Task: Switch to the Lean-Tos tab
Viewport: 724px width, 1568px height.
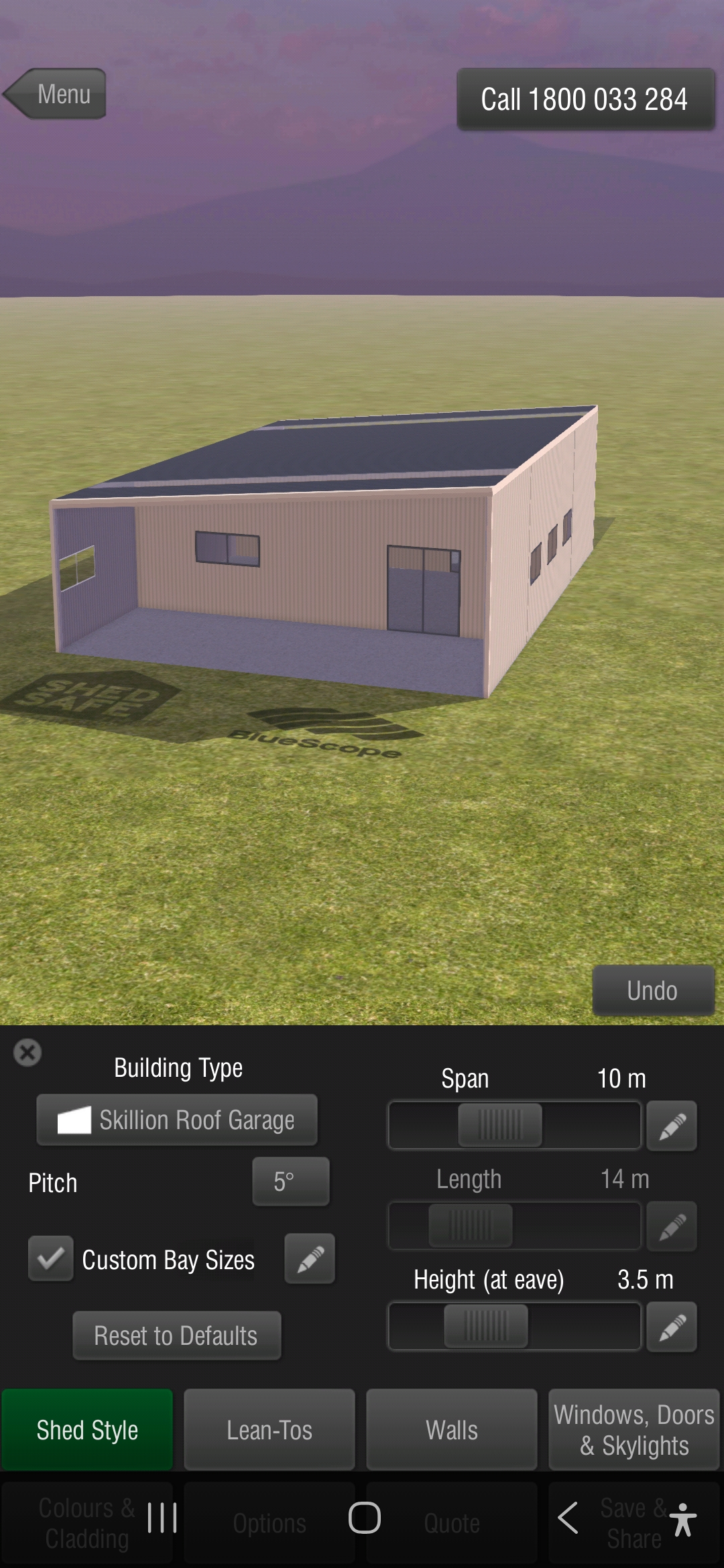Action: [269, 1430]
